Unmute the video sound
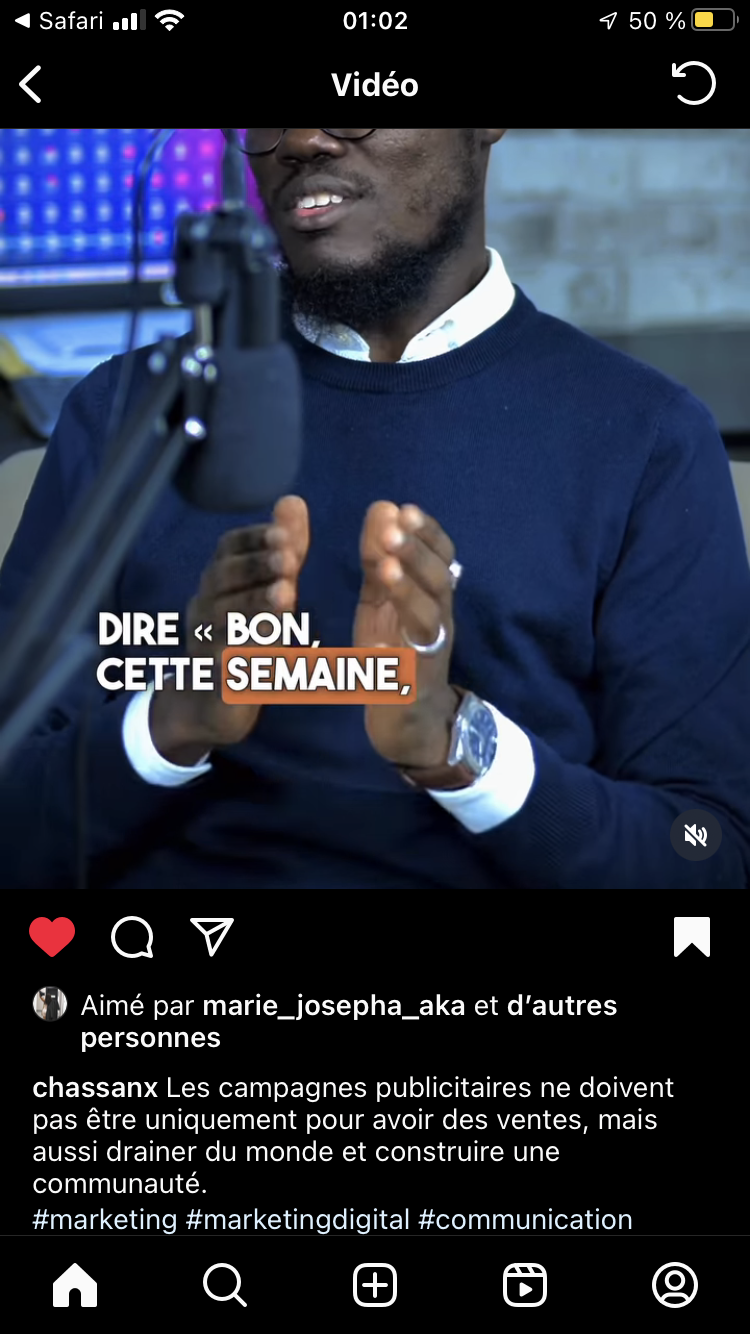Viewport: 750px width, 1334px height. [x=696, y=835]
